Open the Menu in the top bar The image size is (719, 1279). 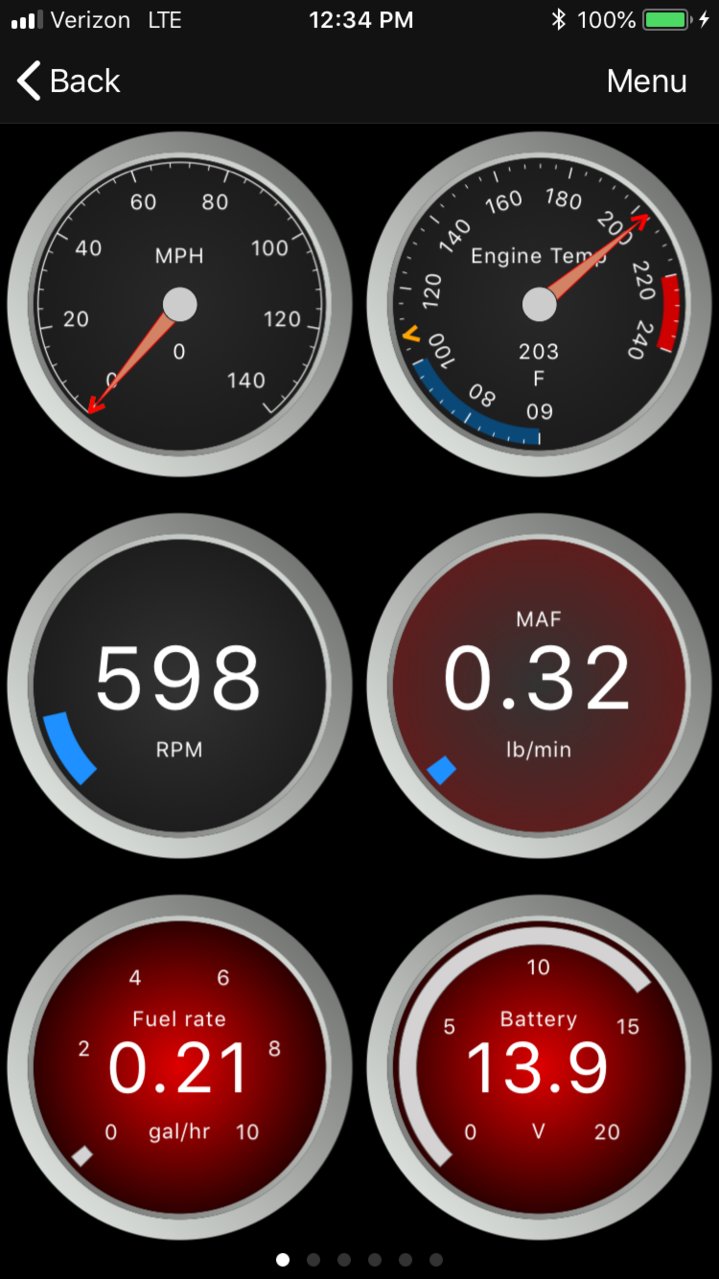[x=646, y=81]
